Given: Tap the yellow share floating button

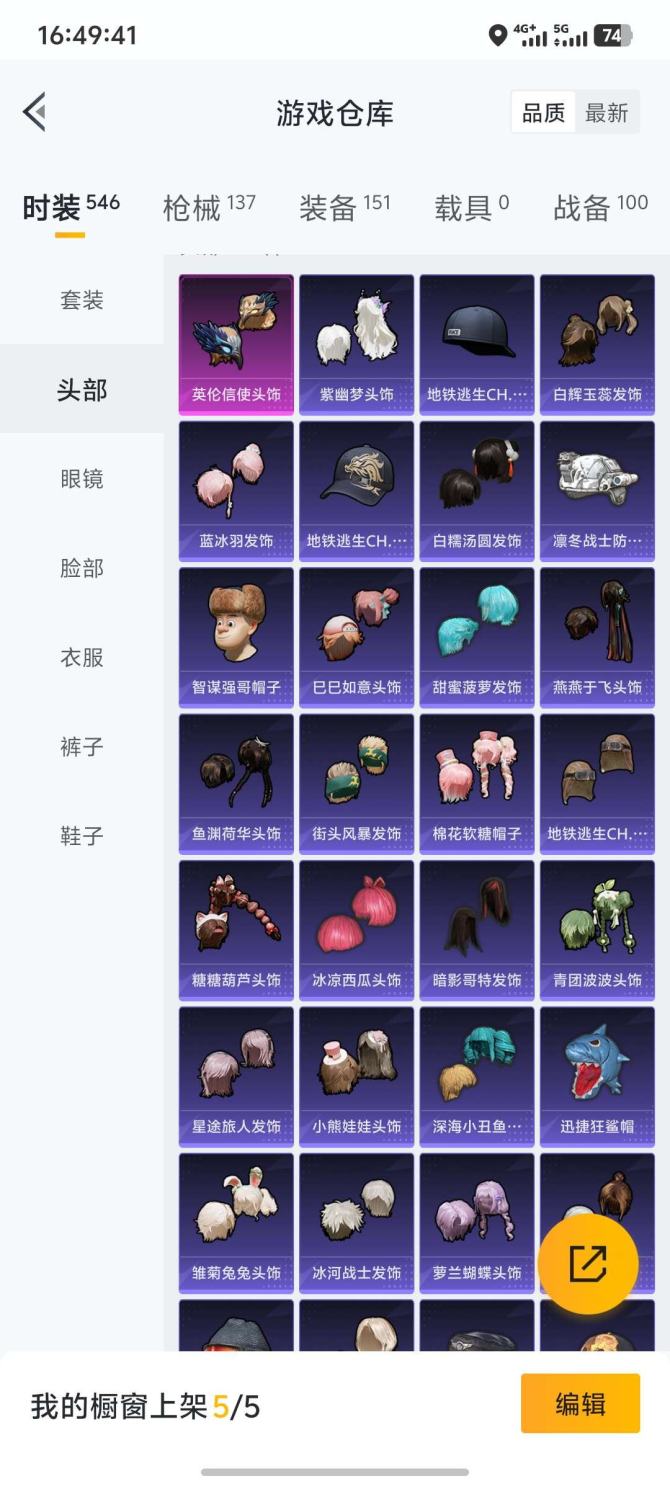Looking at the screenshot, I should tap(588, 1263).
